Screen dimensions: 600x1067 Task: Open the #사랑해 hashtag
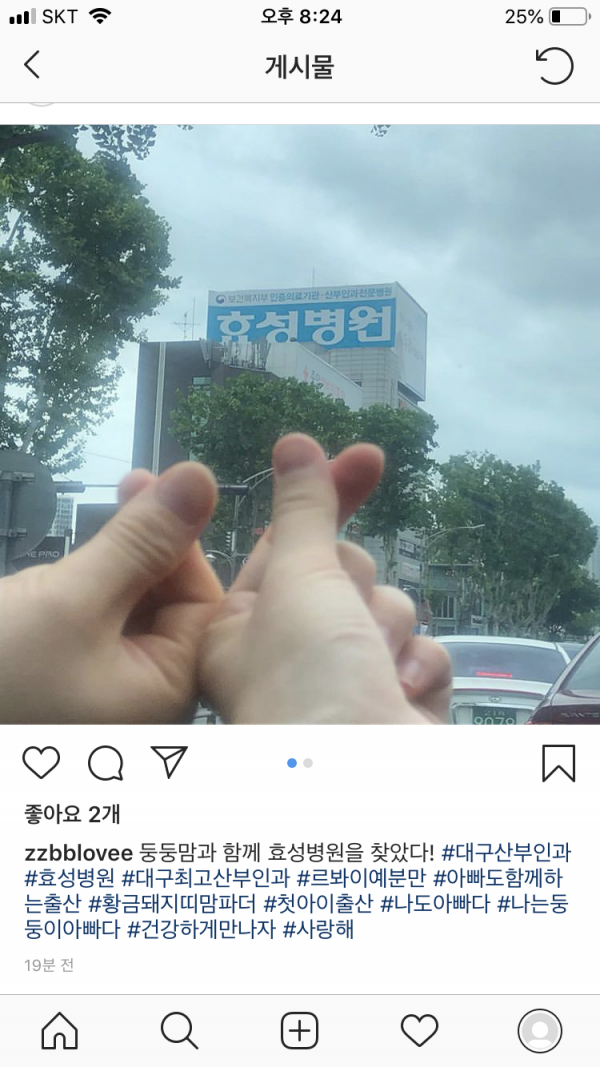tap(319, 930)
